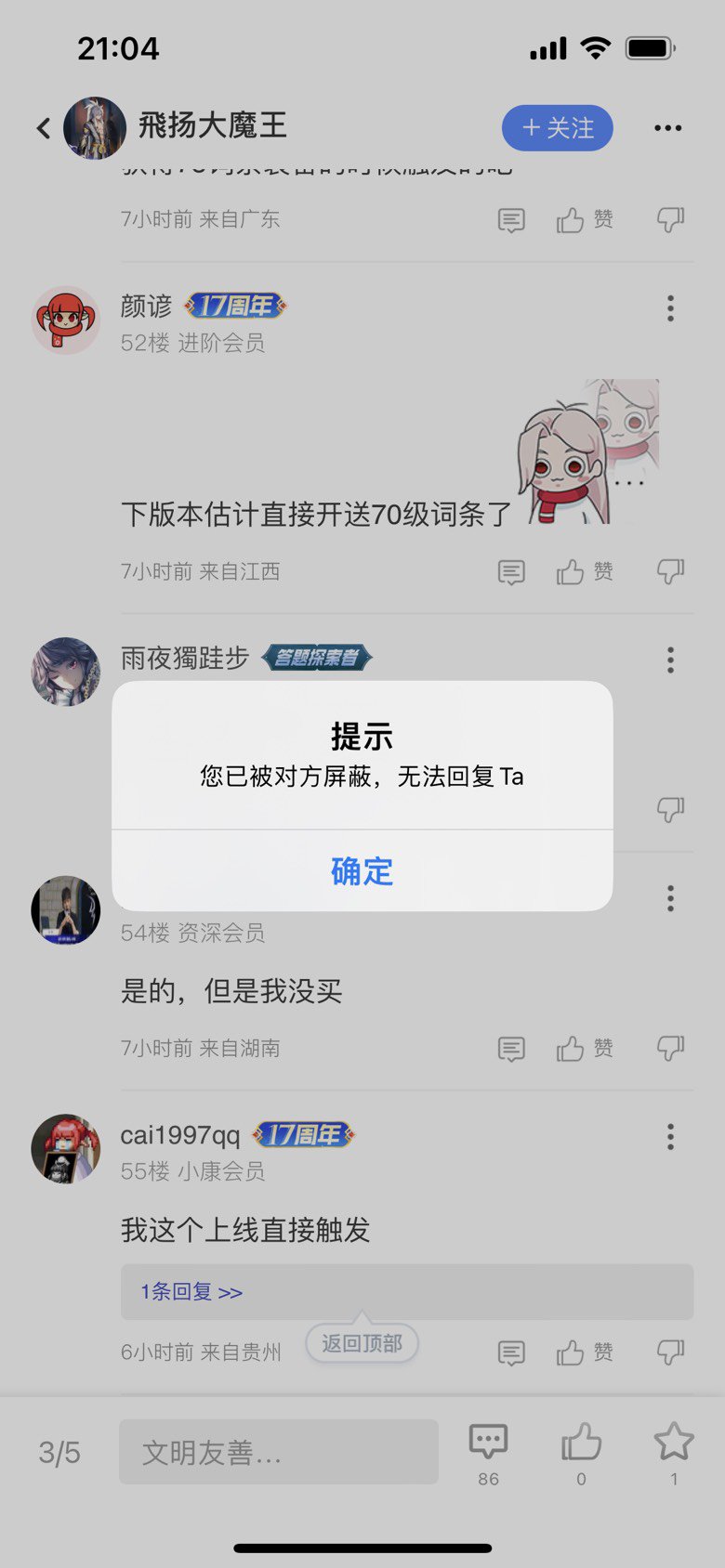Open the top-right three-dot overflow menu
The image size is (725, 1568).
[x=667, y=128]
